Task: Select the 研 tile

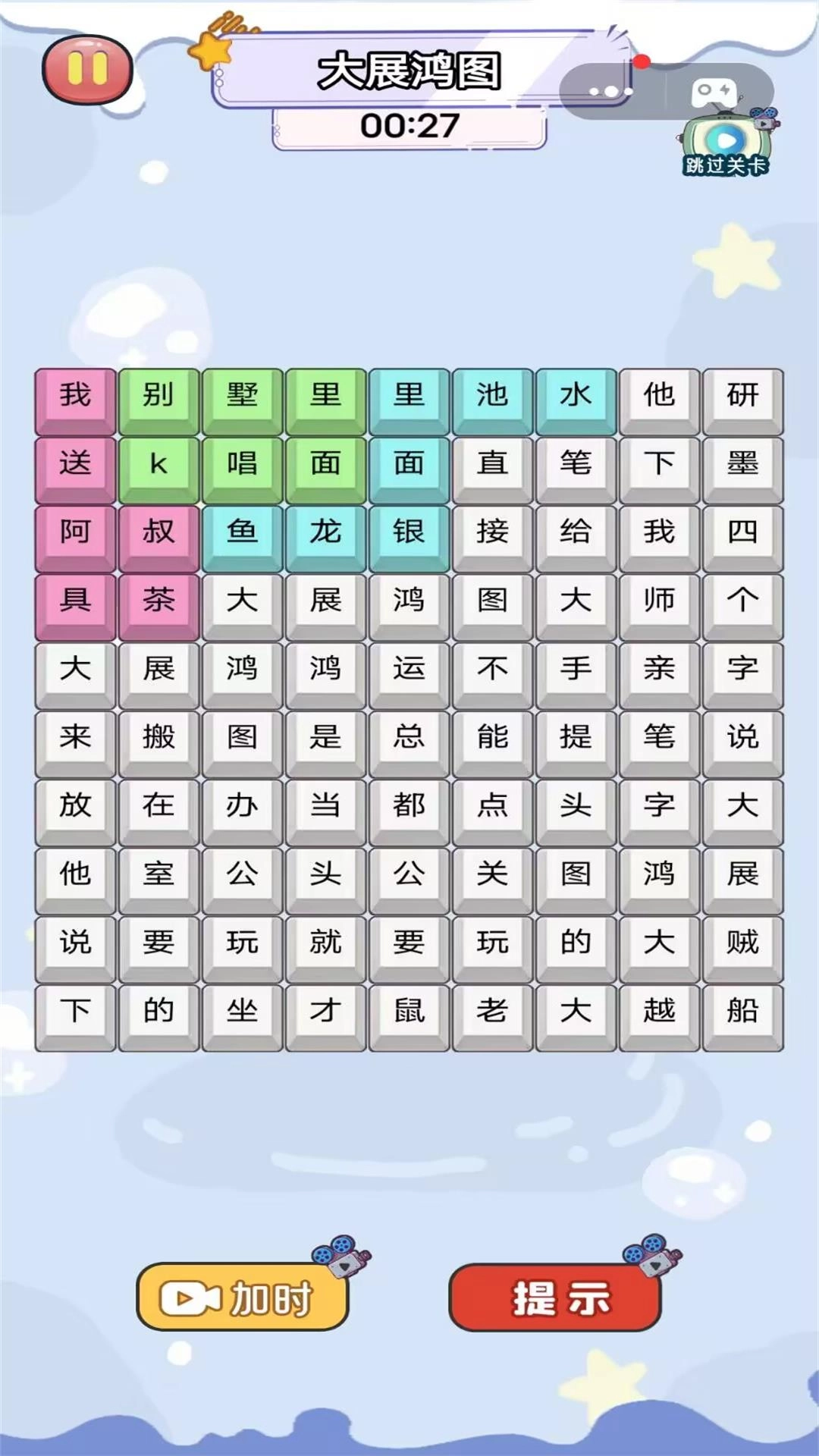Action: click(x=742, y=395)
